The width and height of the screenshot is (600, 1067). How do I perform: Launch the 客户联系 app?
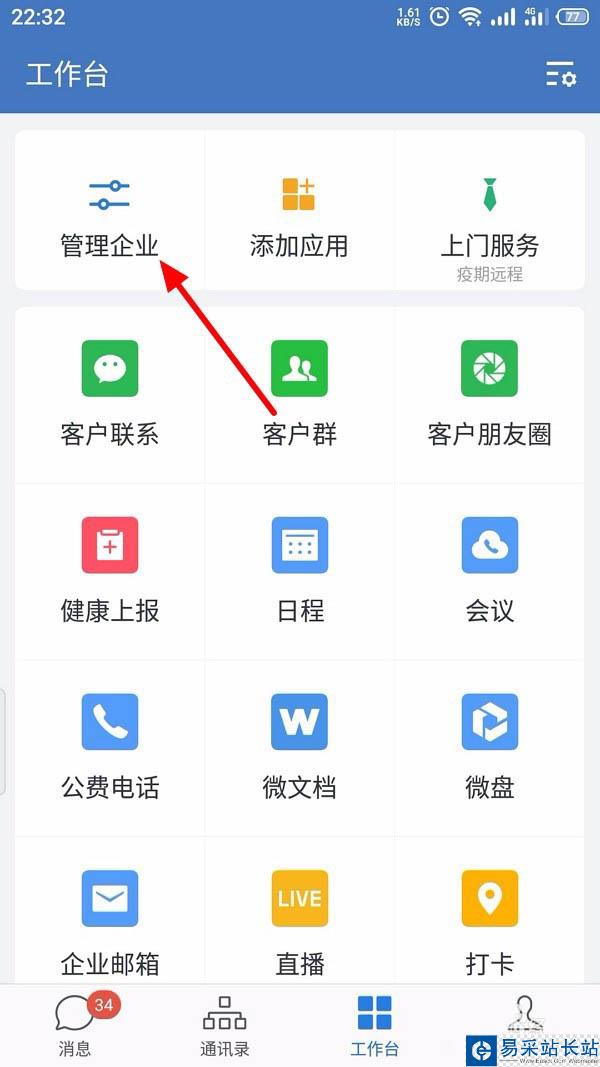[x=109, y=392]
